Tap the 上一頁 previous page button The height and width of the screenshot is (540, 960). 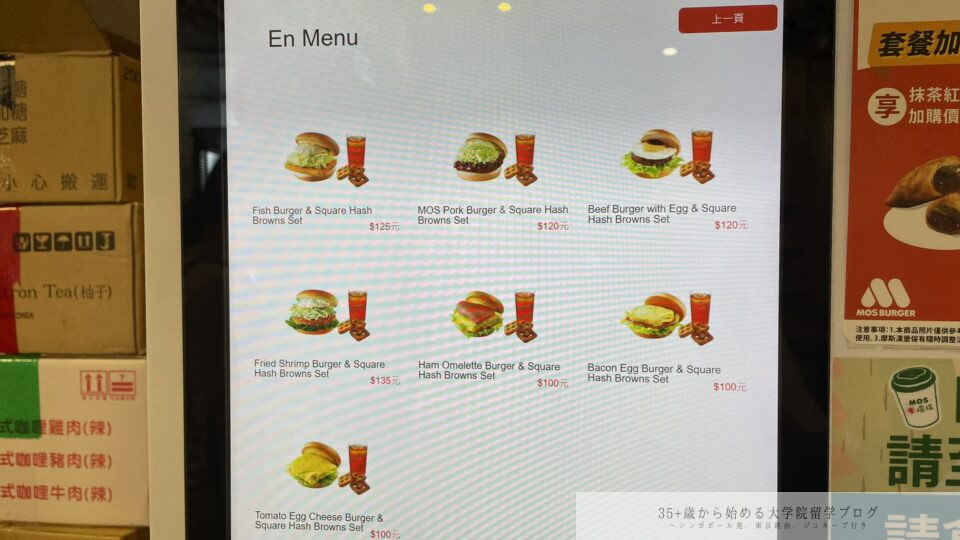[727, 19]
